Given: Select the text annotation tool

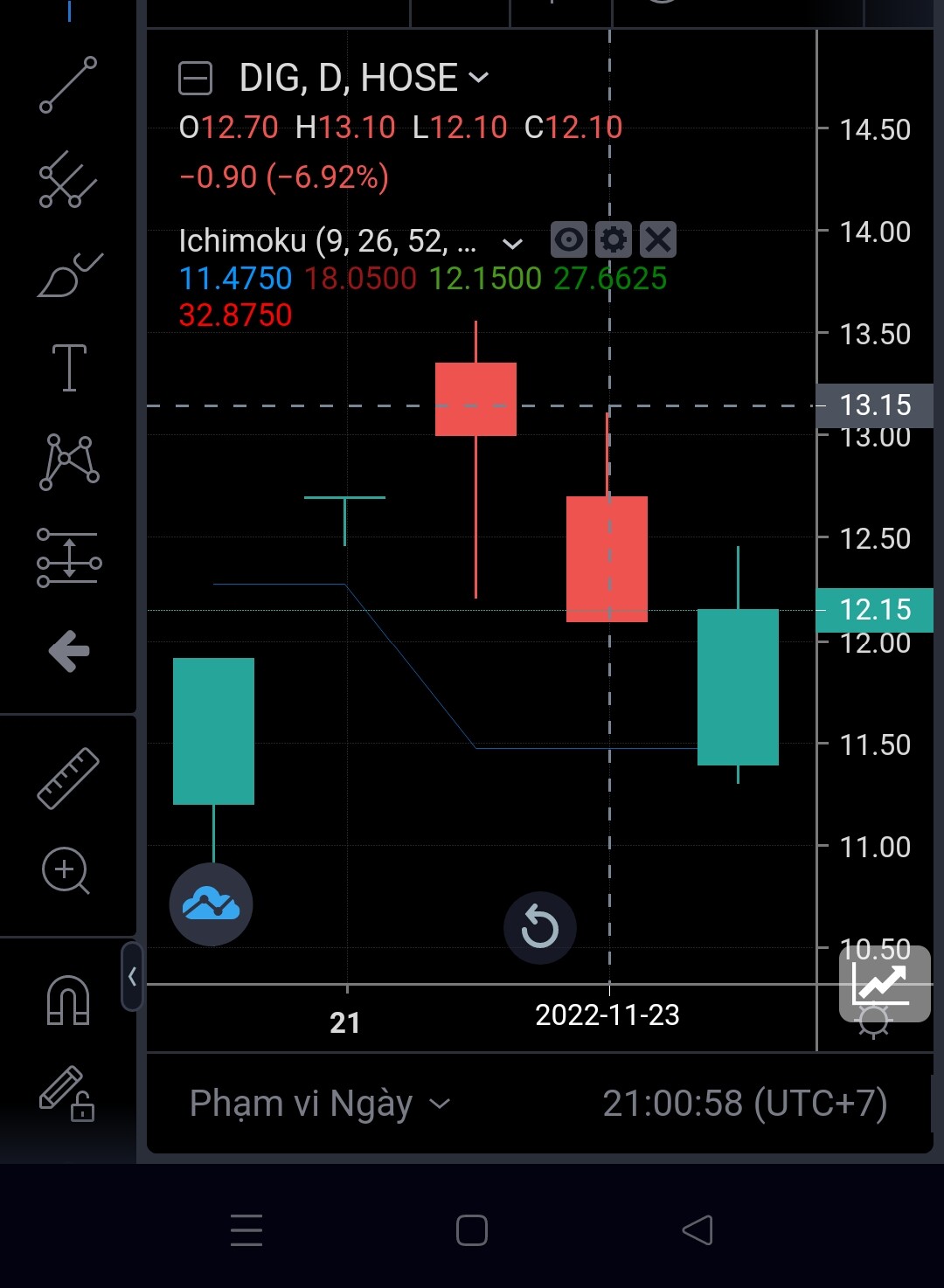Looking at the screenshot, I should tap(69, 367).
